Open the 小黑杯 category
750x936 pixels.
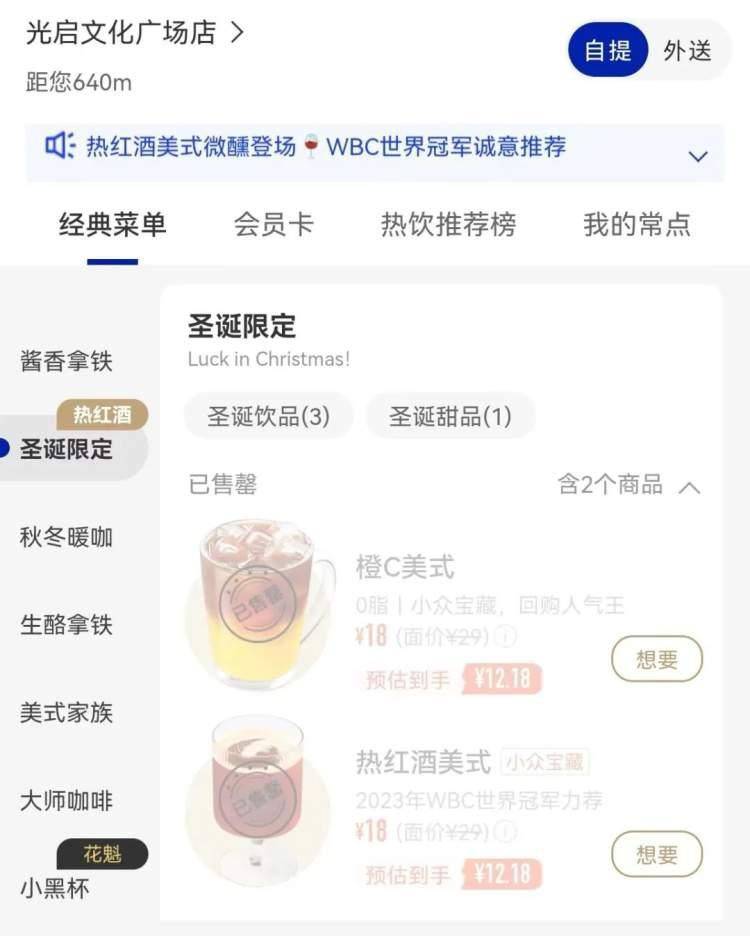(55, 887)
